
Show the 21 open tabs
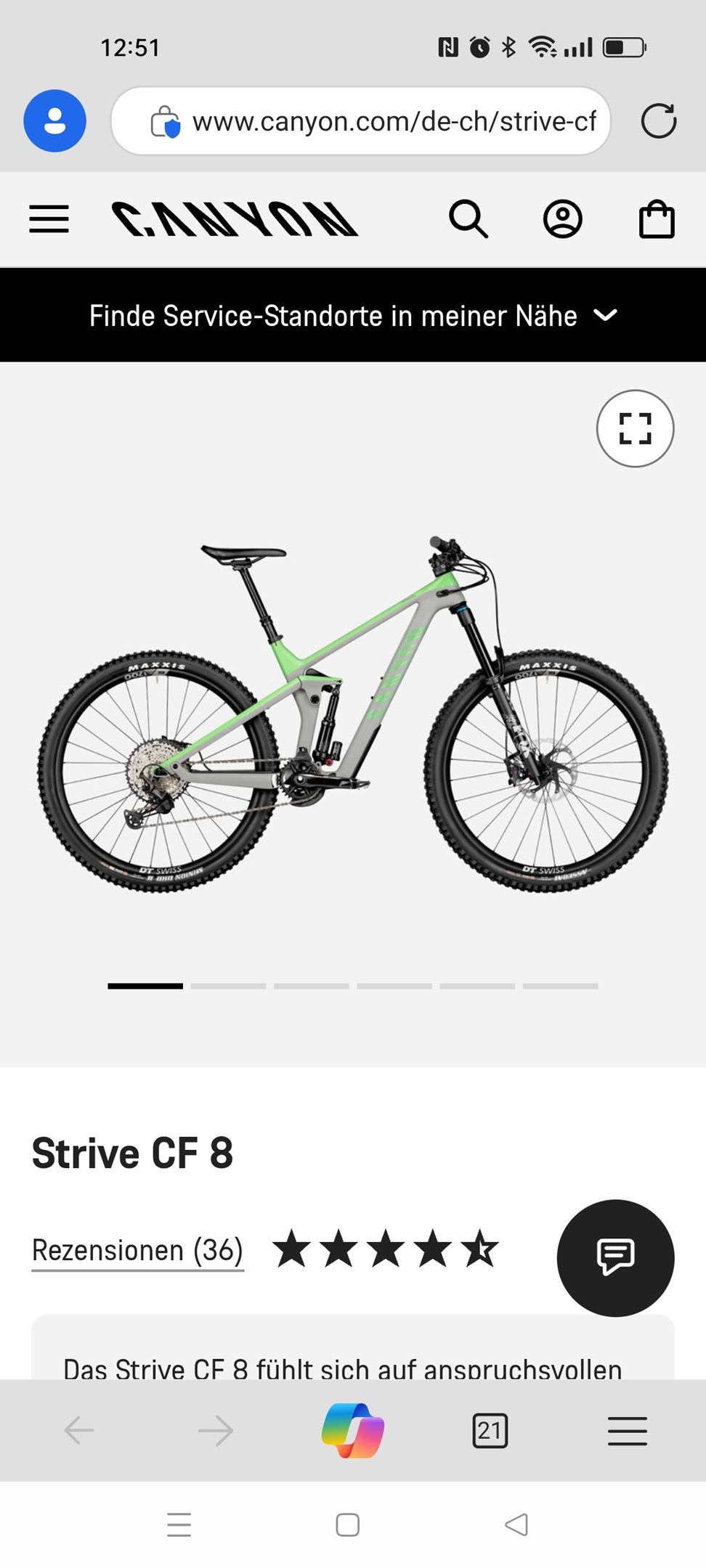490,1431
